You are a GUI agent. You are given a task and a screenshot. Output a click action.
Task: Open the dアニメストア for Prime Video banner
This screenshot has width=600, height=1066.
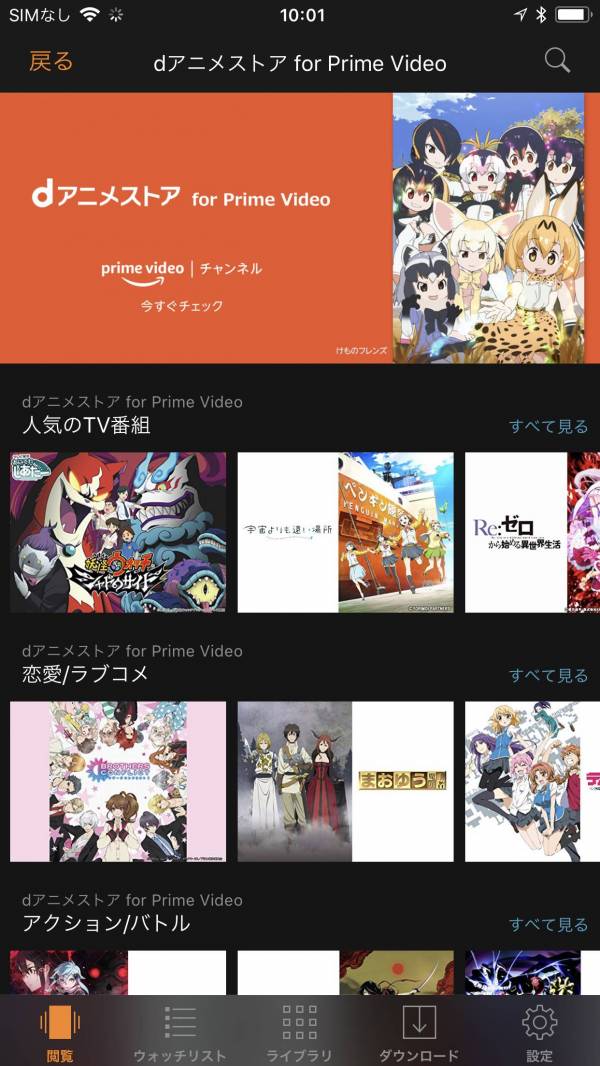[x=300, y=228]
